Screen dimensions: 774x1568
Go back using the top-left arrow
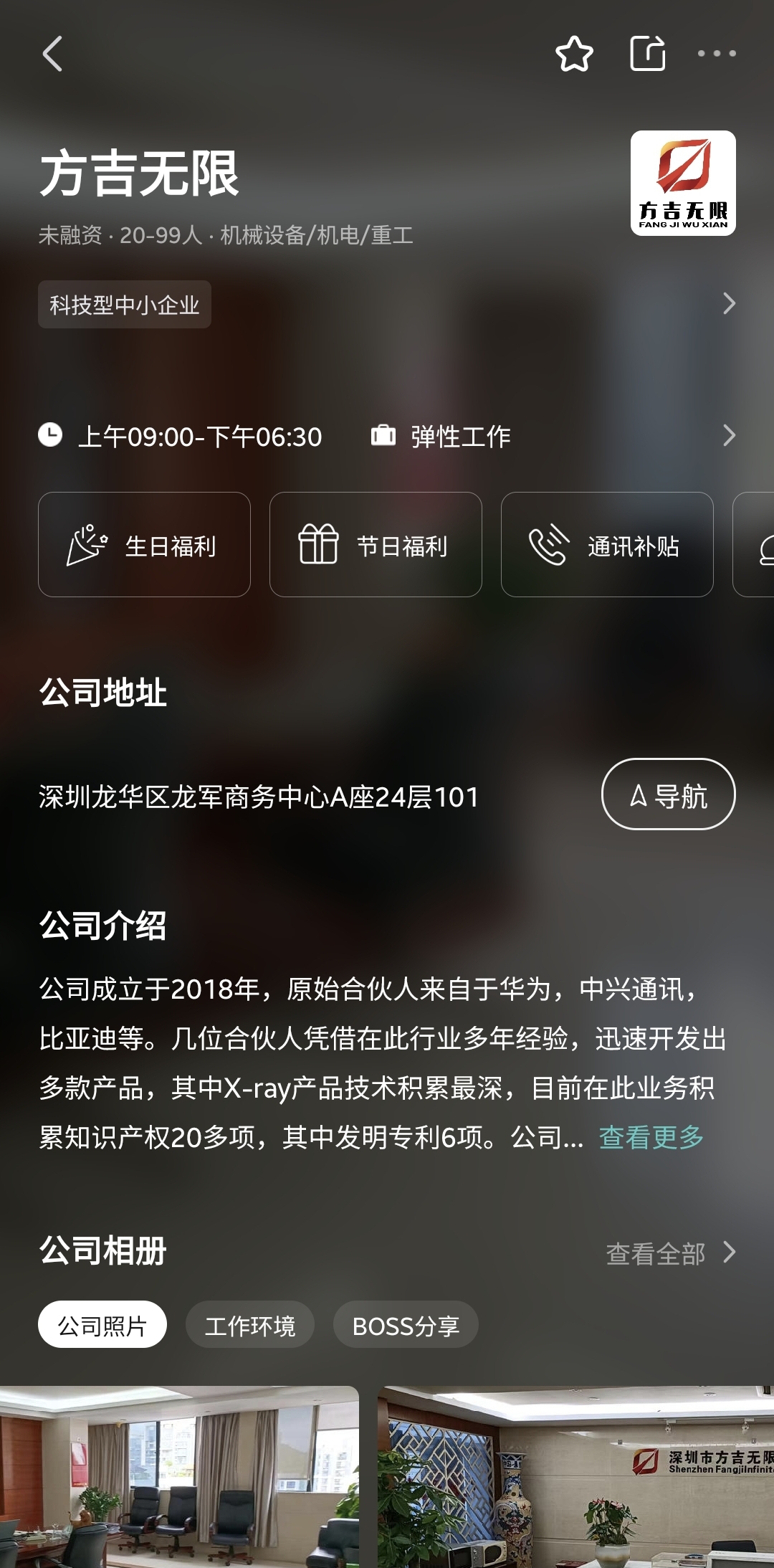52,54
